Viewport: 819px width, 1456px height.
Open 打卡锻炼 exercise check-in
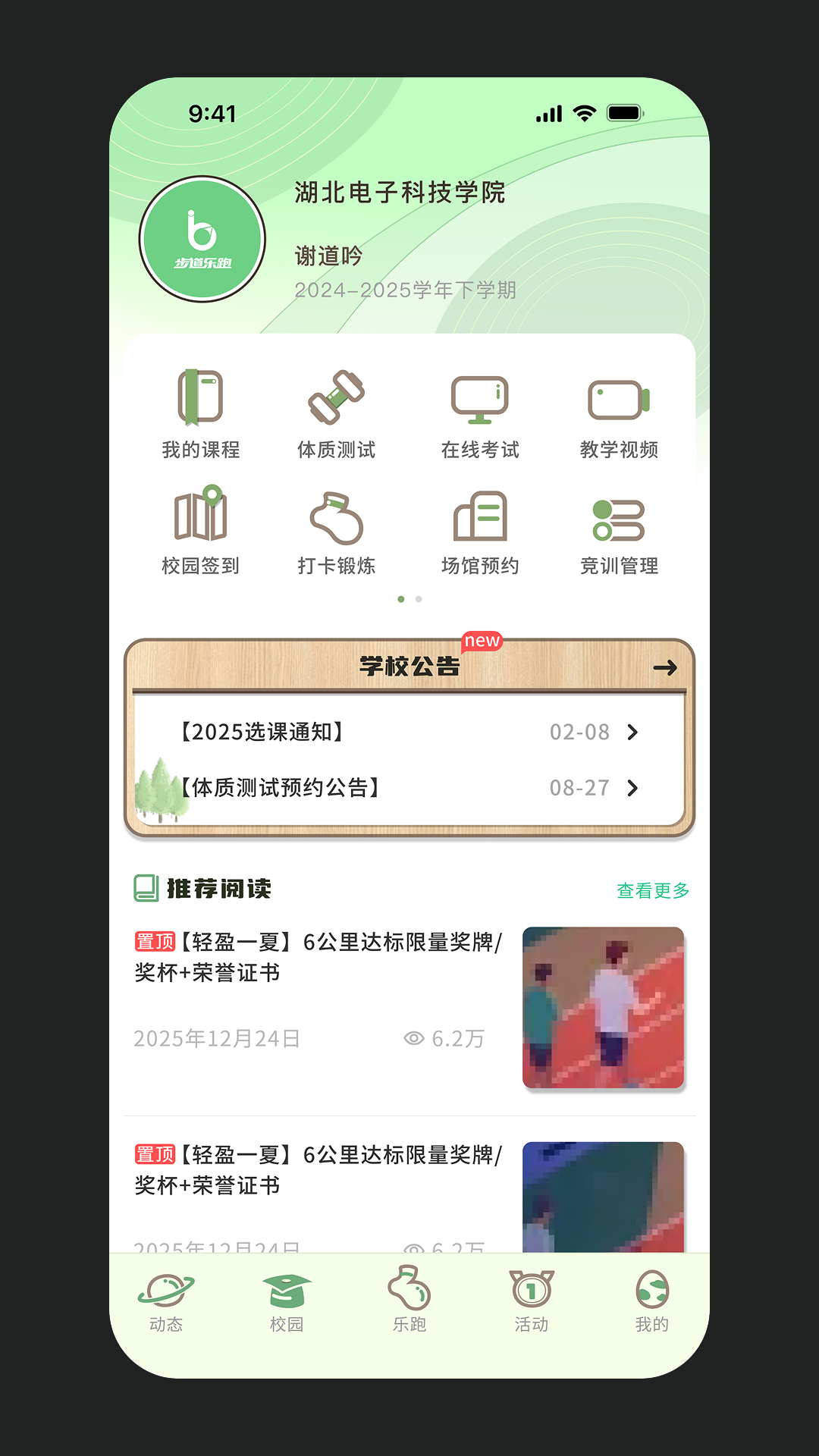tap(336, 531)
